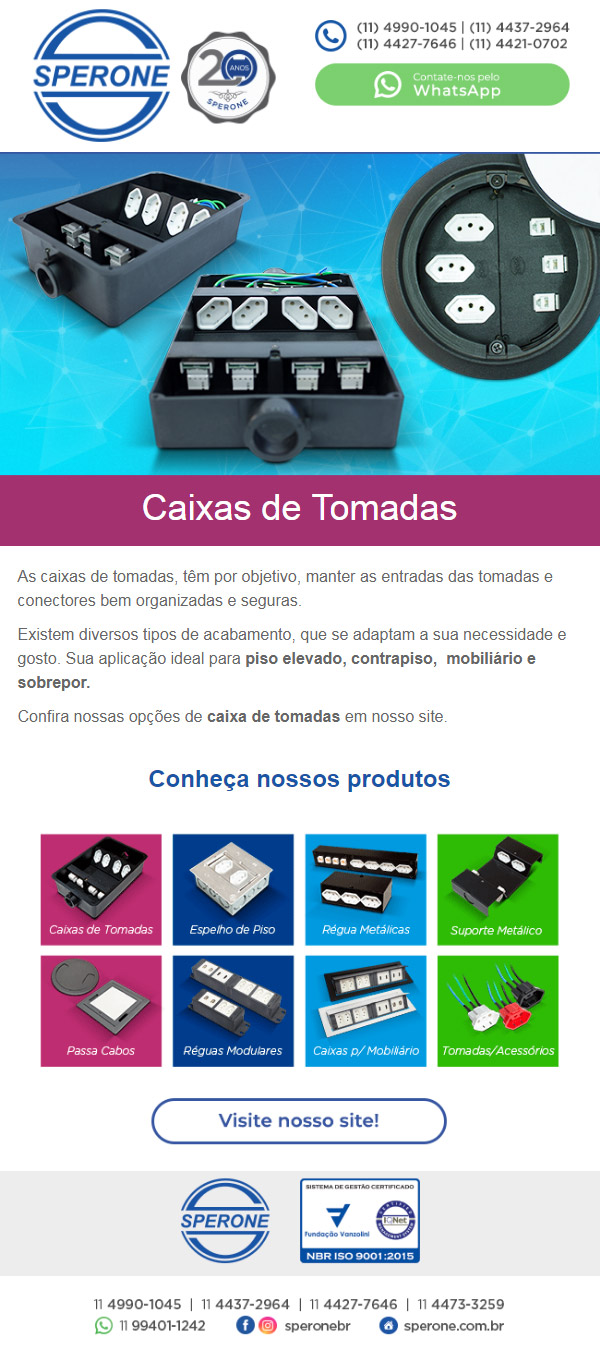Contact Sperone via the WhatsApp button
Image resolution: width=600 pixels, height=1358 pixels.
point(442,85)
